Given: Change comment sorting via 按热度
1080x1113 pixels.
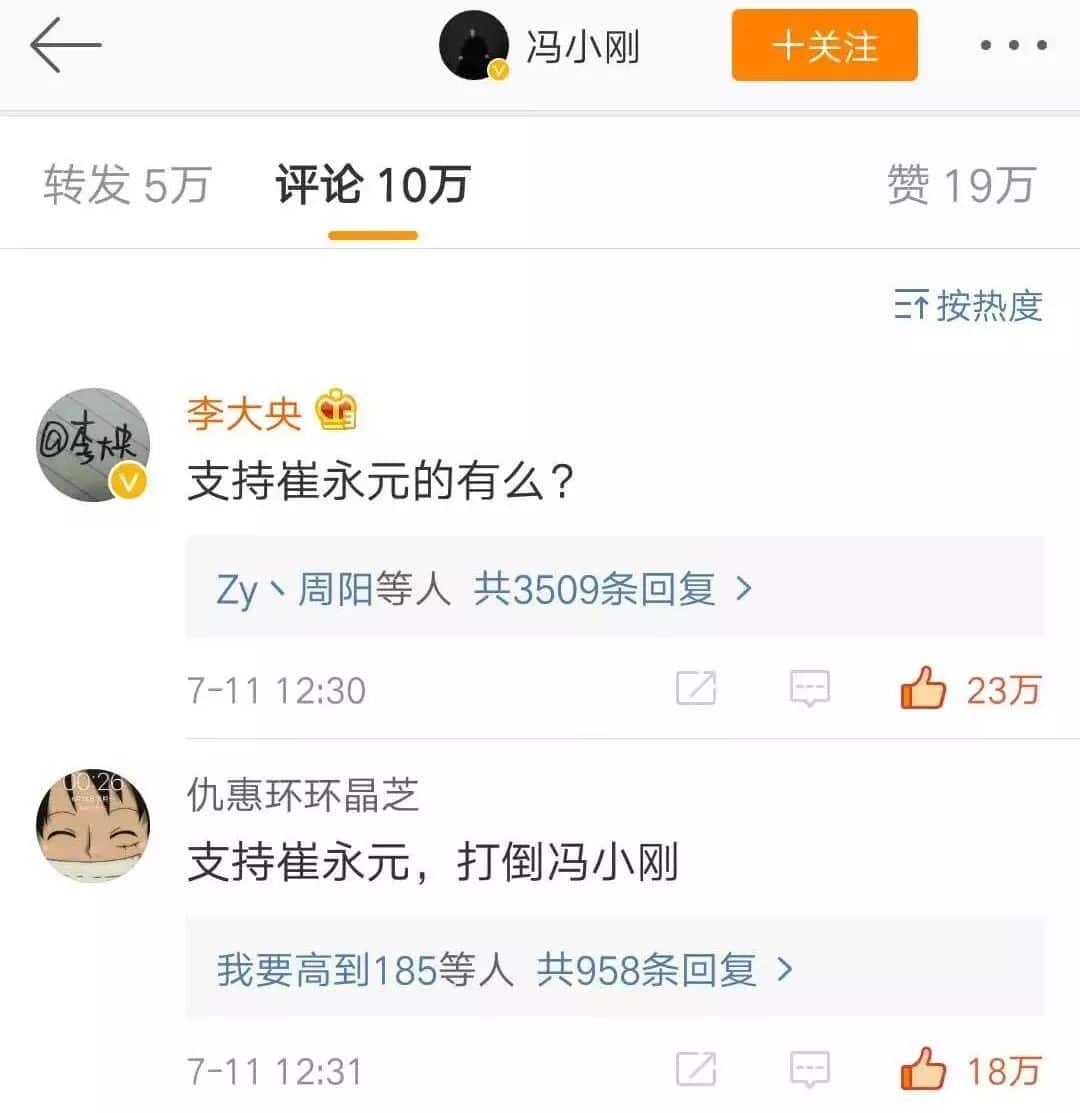Looking at the screenshot, I should pos(968,306).
